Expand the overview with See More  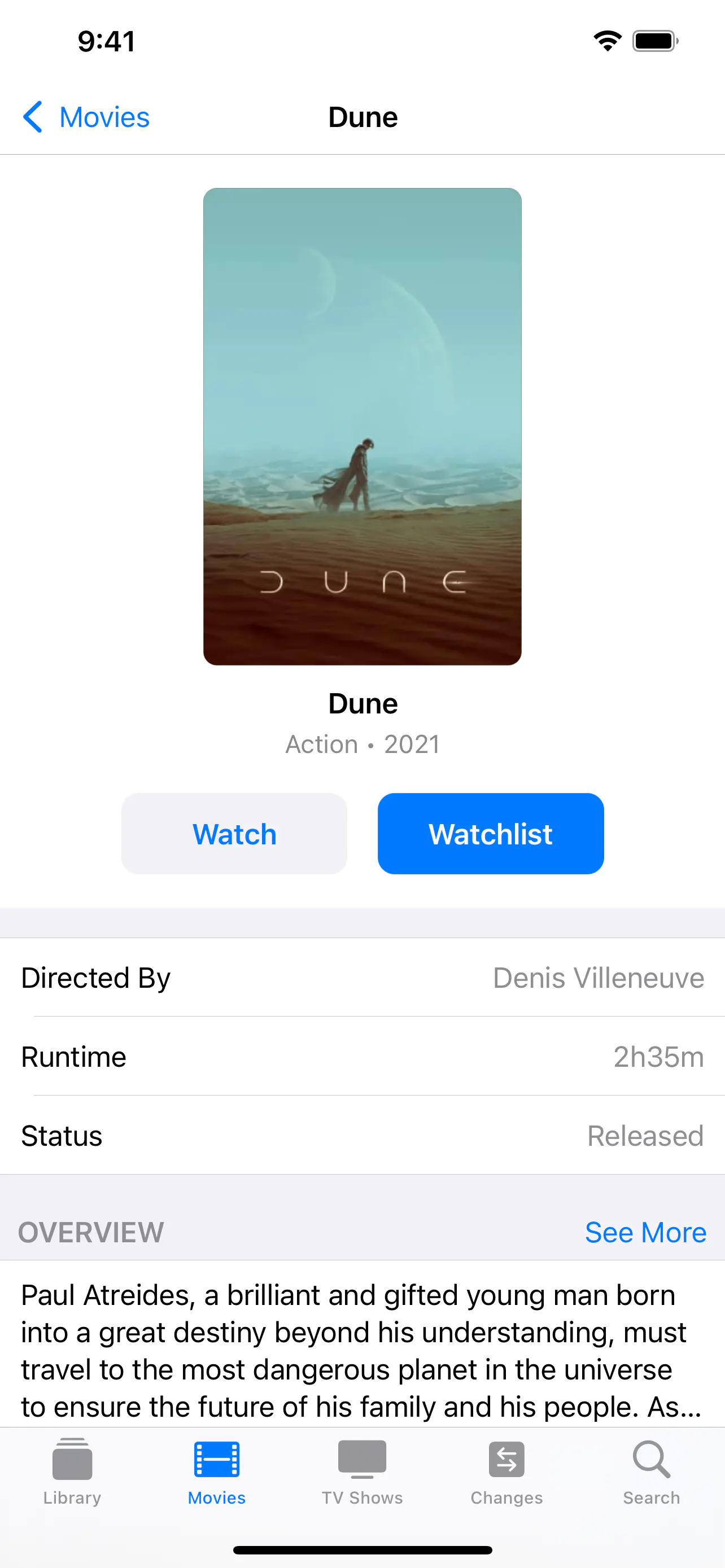tap(645, 1233)
